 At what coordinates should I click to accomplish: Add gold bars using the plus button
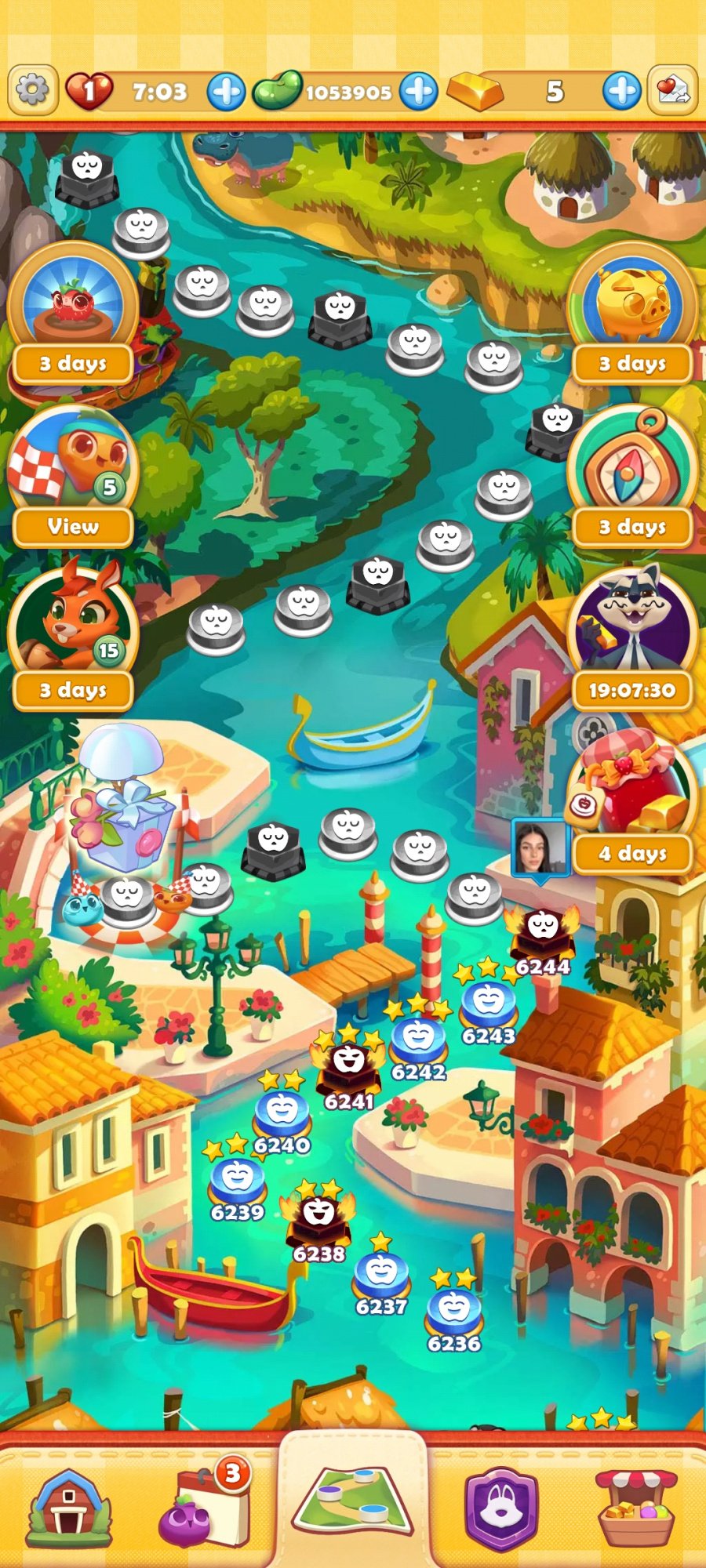pos(621,92)
